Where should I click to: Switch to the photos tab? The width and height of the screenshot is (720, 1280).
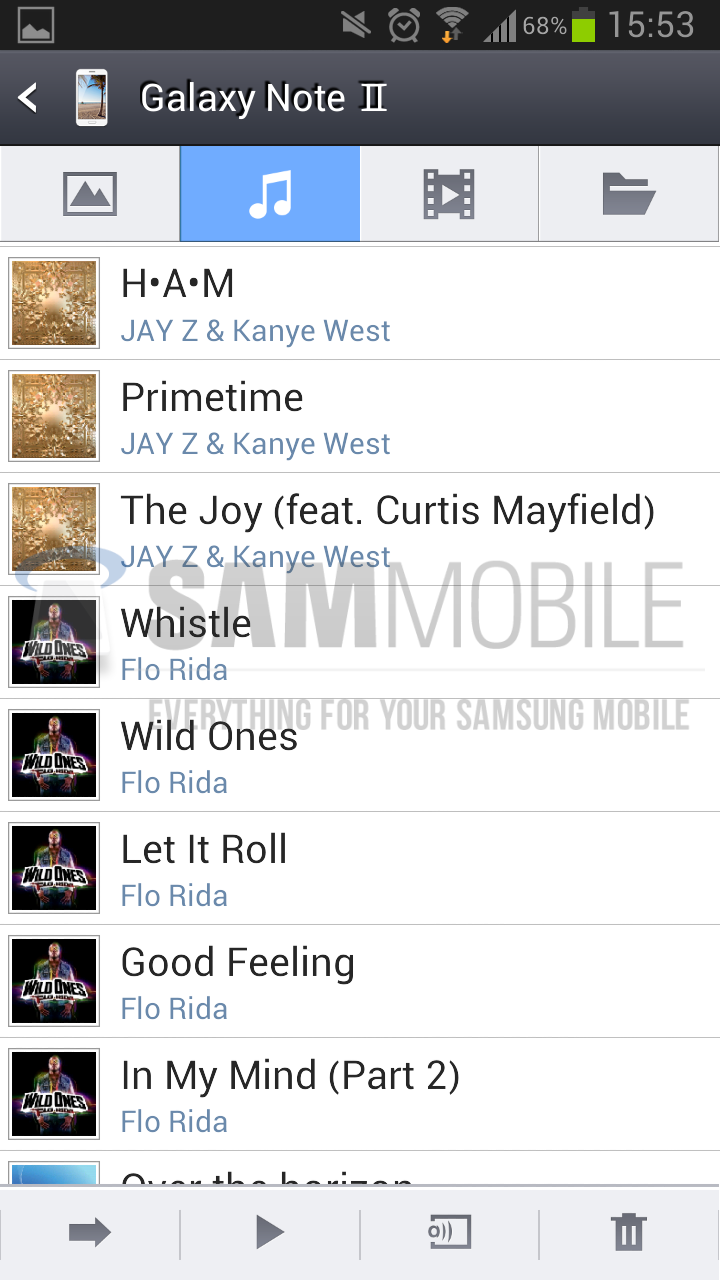pyautogui.click(x=90, y=194)
